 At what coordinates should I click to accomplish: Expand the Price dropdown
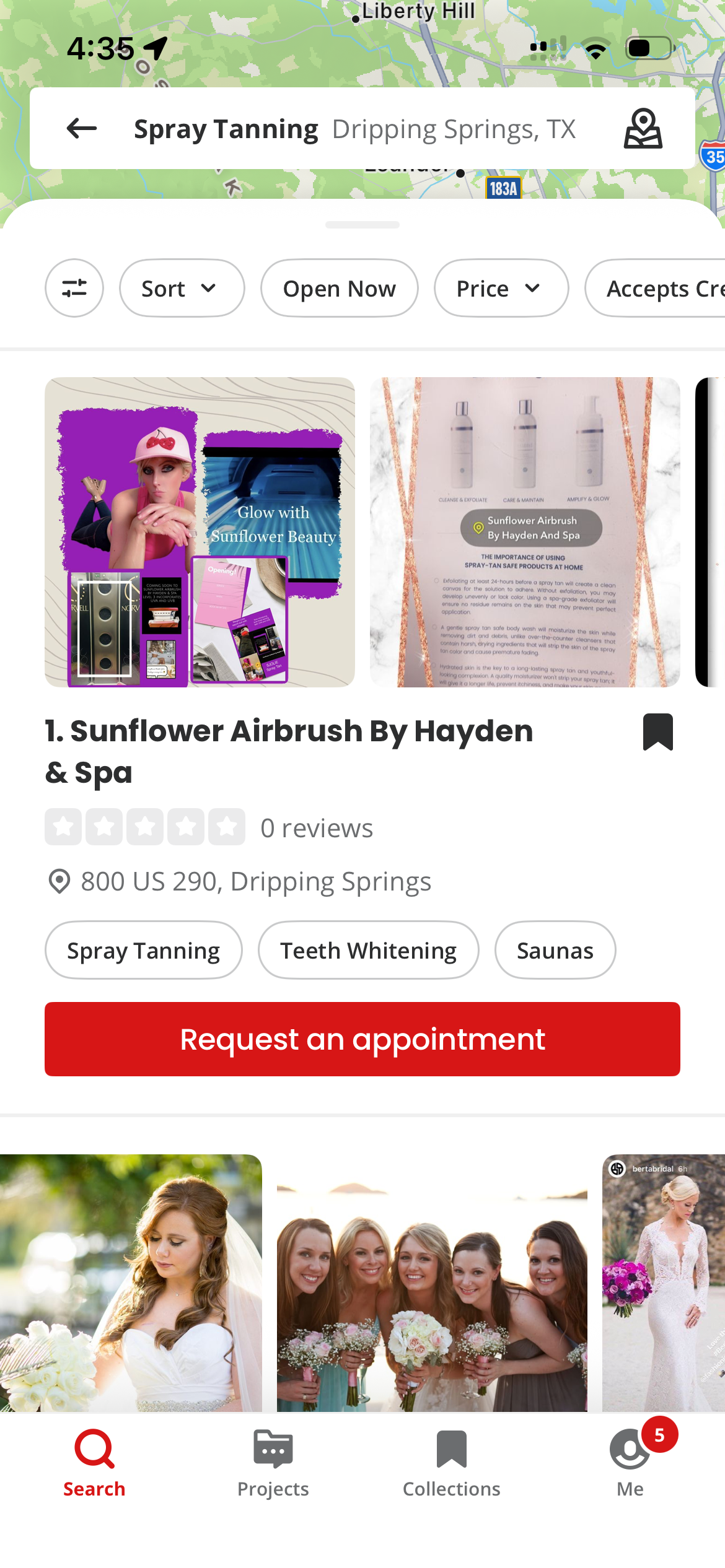pyautogui.click(x=501, y=288)
